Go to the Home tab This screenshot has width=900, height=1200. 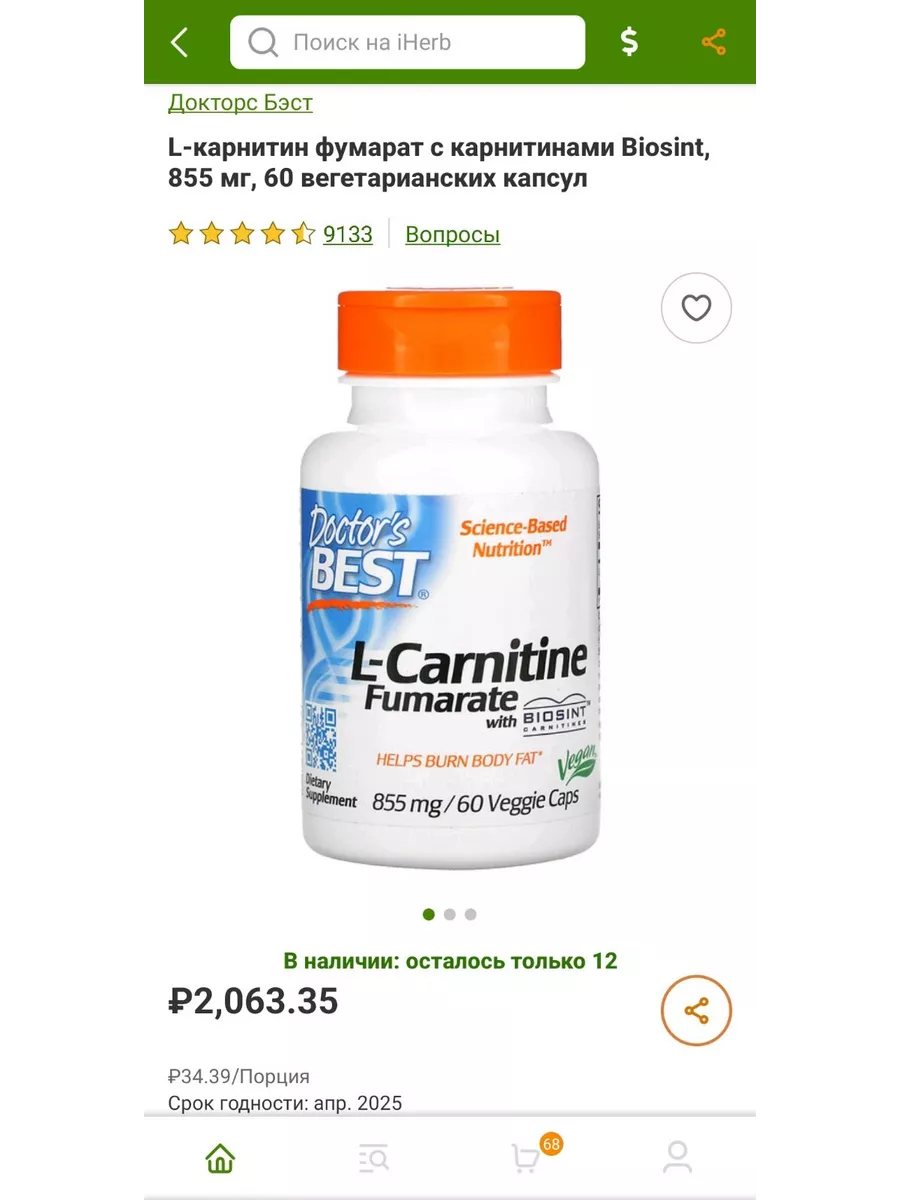[x=220, y=1158]
